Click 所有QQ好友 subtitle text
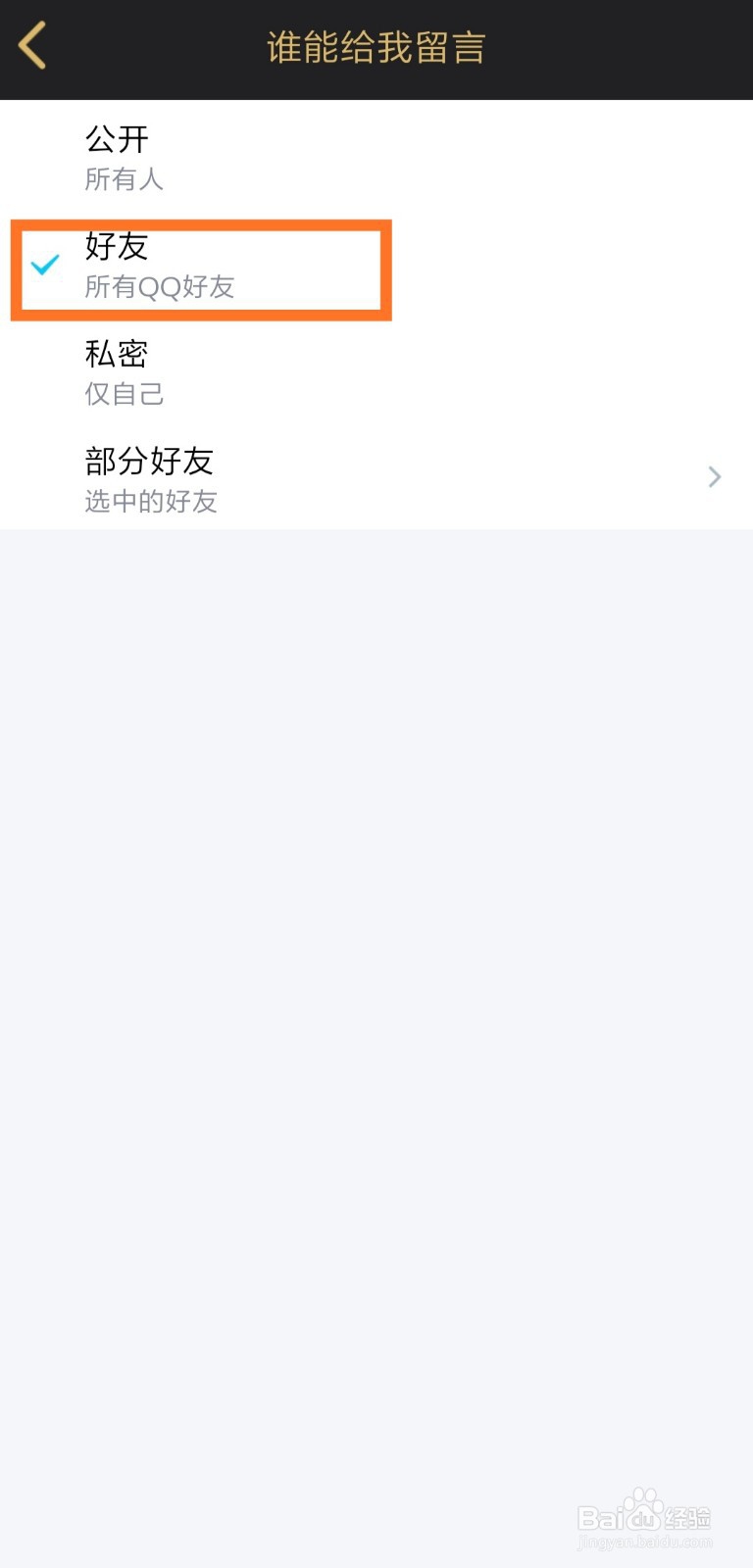 [x=160, y=287]
